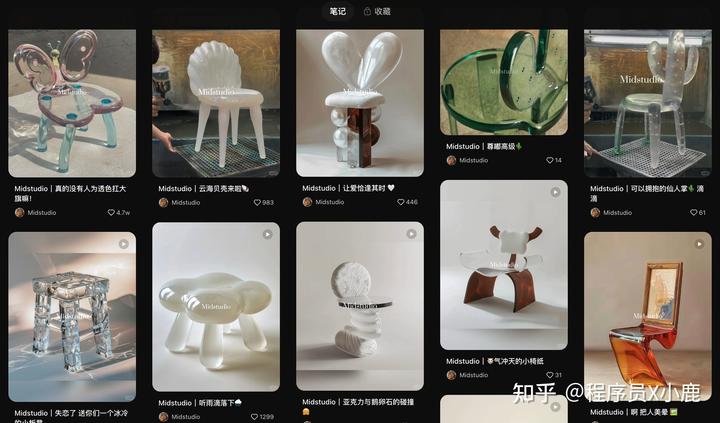Open the 失恋了 ice stool video post
This screenshot has width=720, height=423.
[x=72, y=316]
